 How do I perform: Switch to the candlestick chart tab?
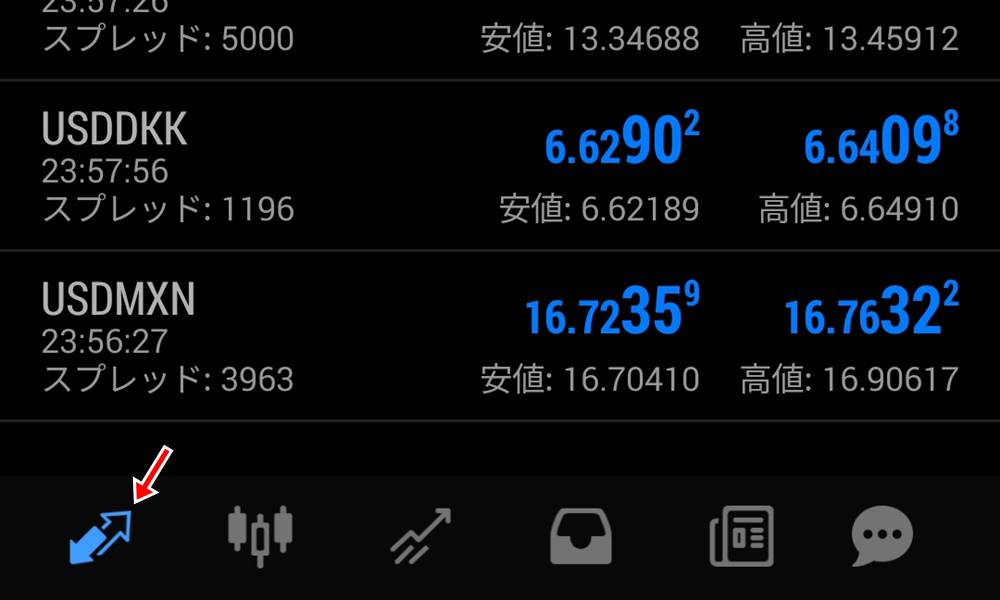[260, 537]
